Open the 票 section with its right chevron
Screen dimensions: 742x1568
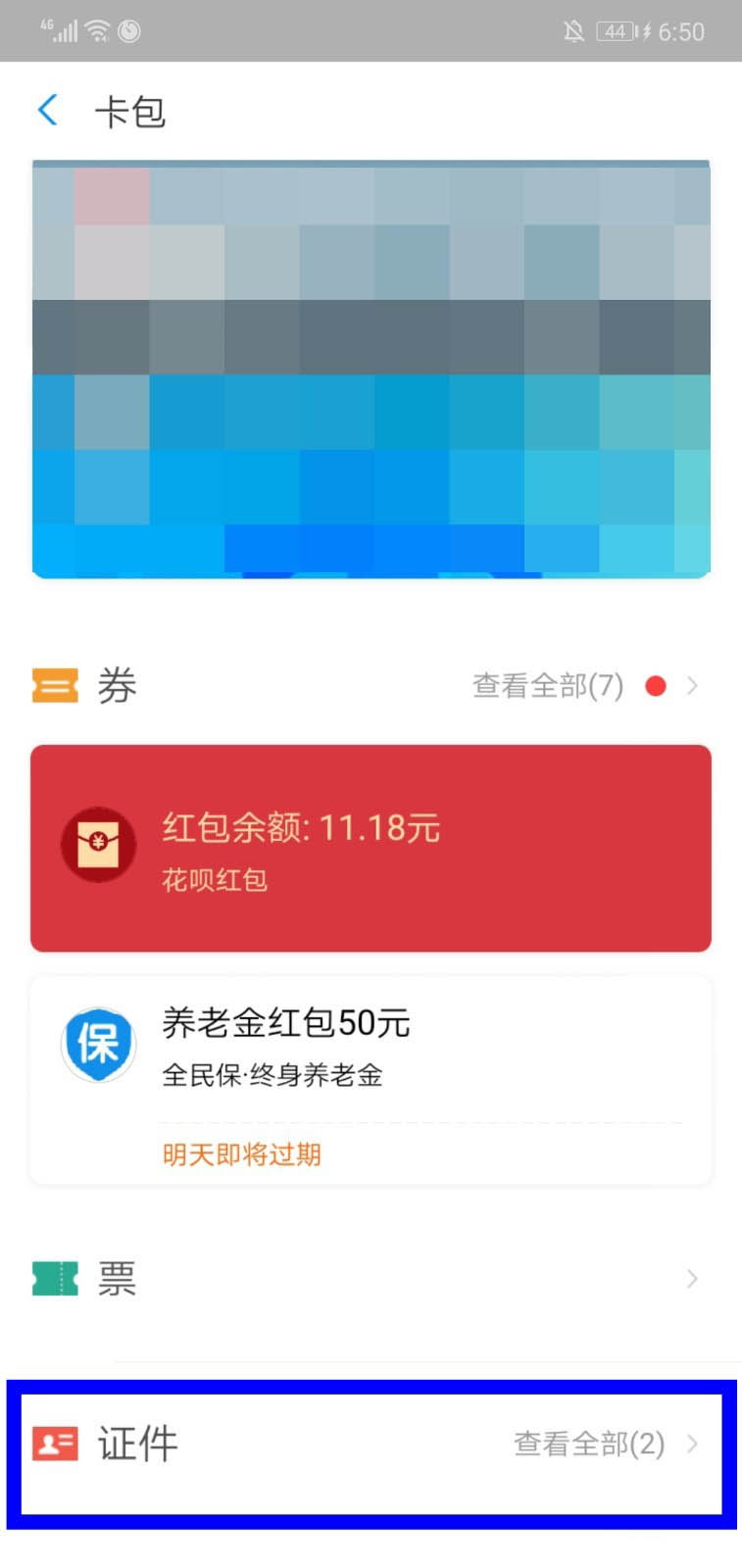(694, 1278)
